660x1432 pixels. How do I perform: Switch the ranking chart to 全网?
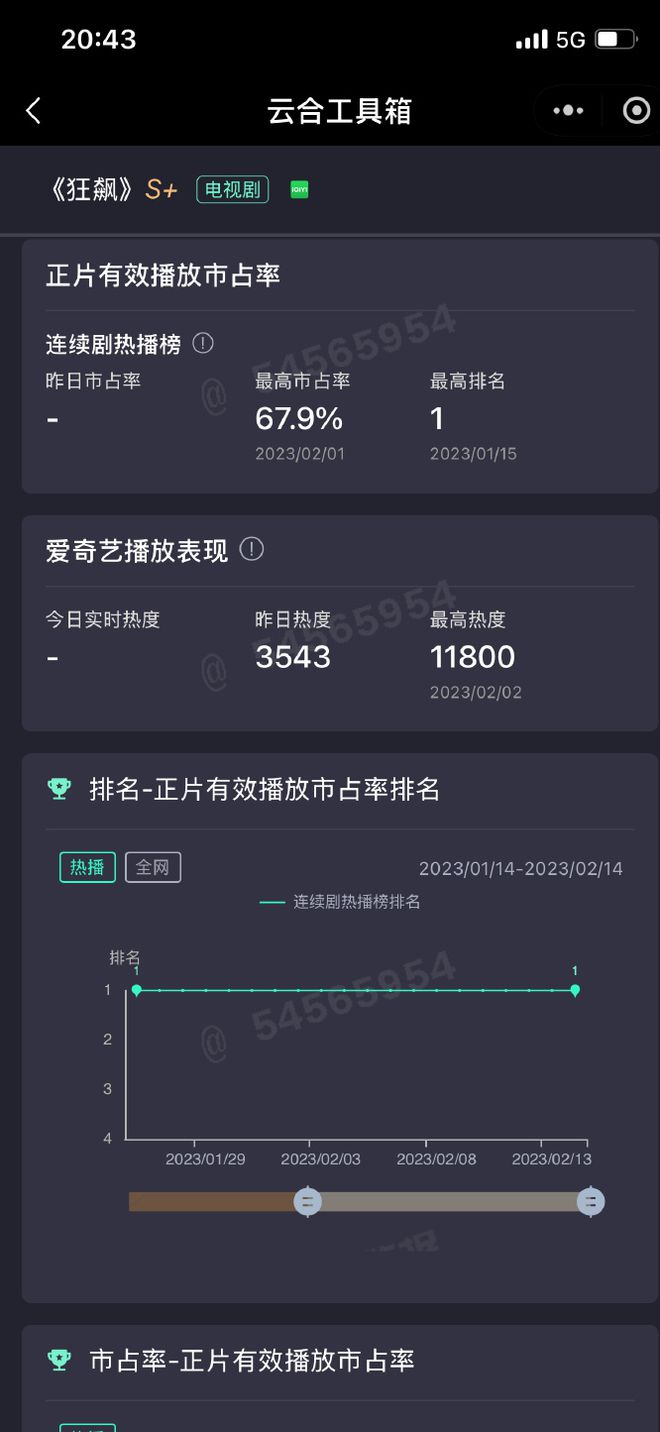[x=153, y=868]
